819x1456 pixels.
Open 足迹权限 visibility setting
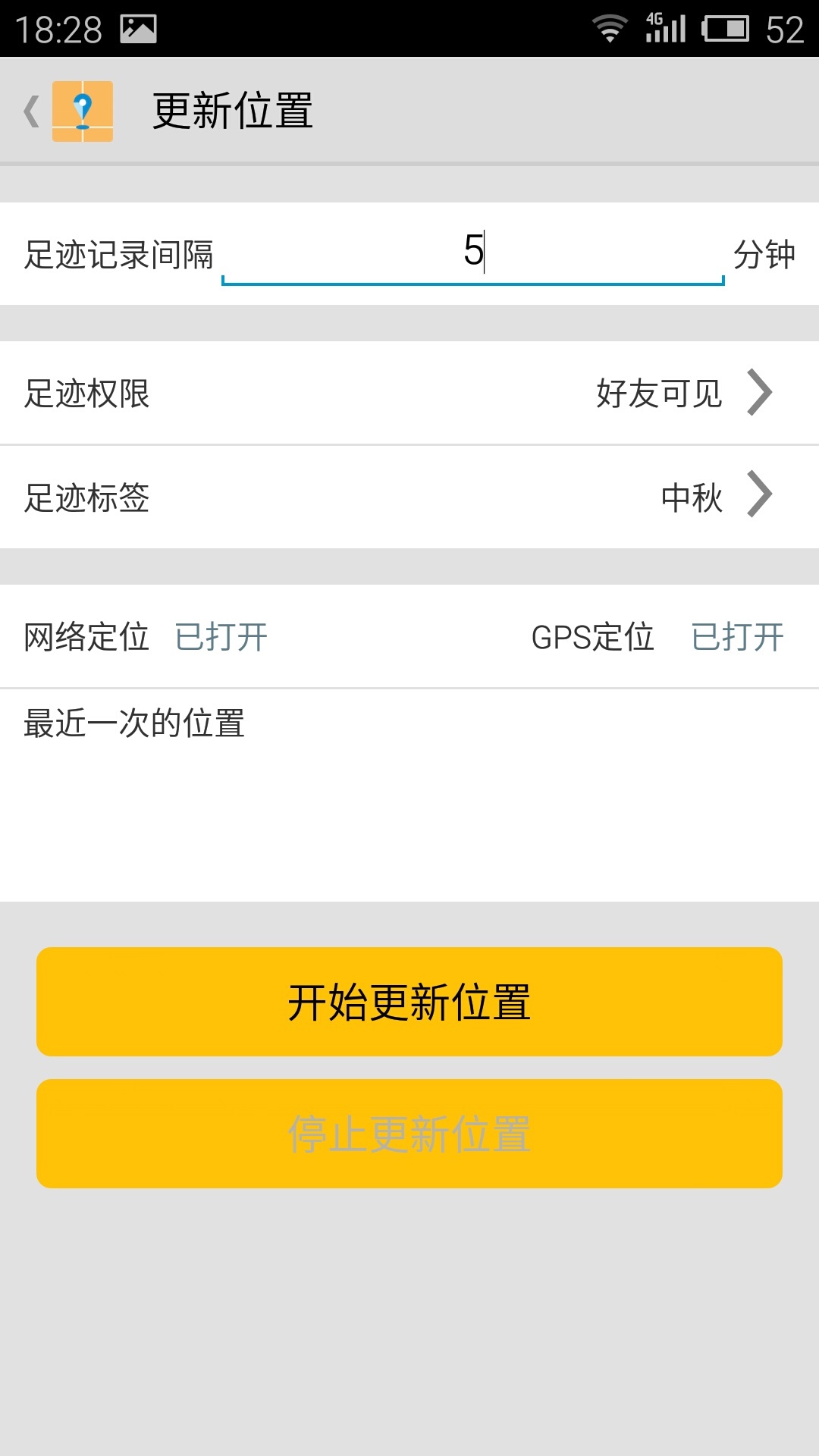[x=409, y=393]
